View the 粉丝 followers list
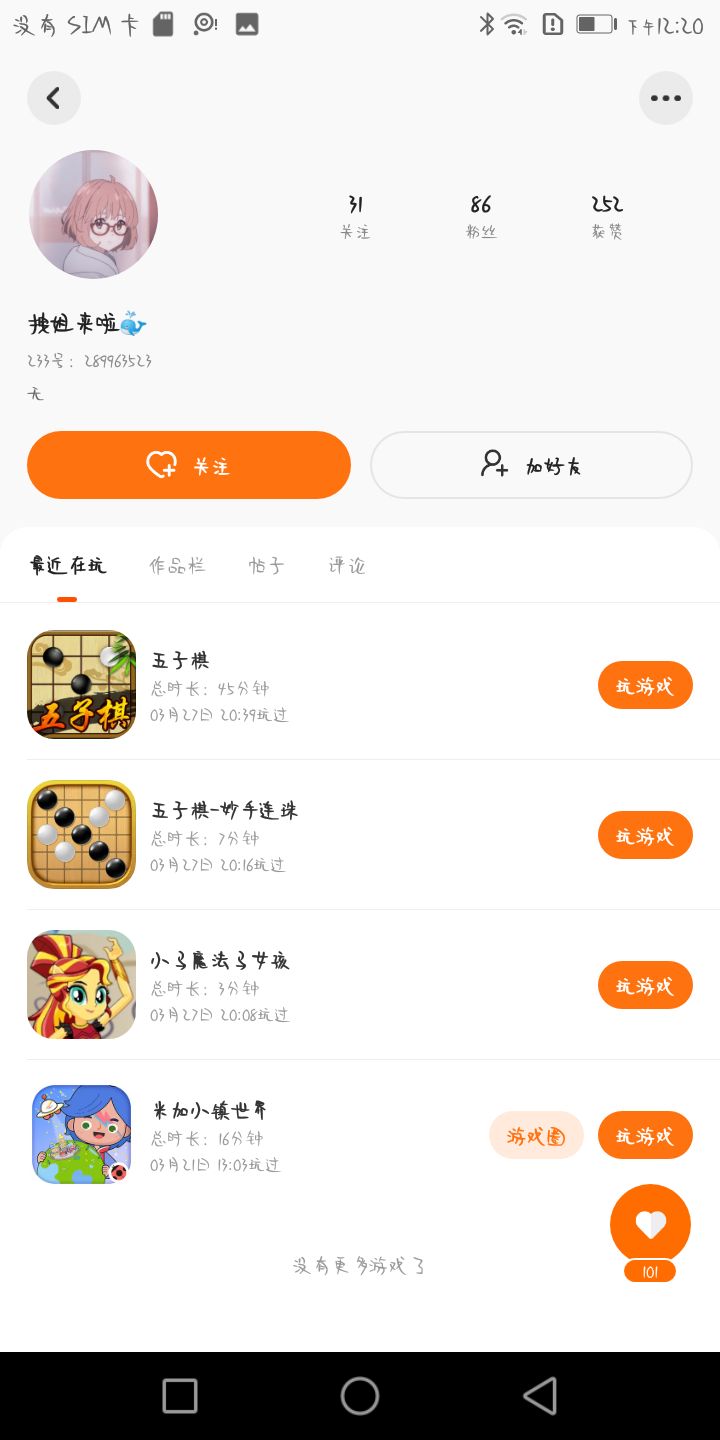720x1440 pixels. [481, 216]
